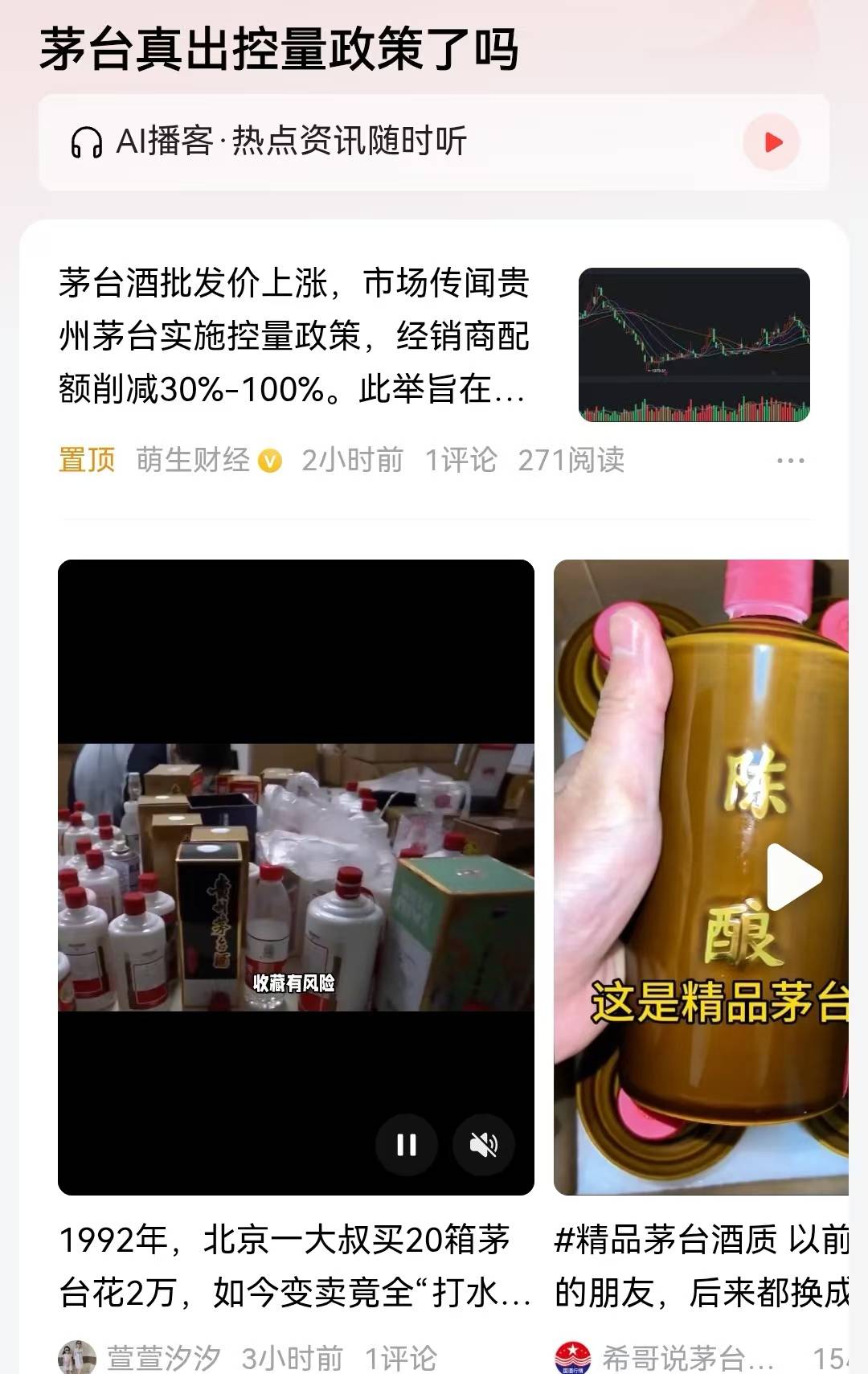View 希哥说茅台 author profile

pyautogui.click(x=687, y=1358)
